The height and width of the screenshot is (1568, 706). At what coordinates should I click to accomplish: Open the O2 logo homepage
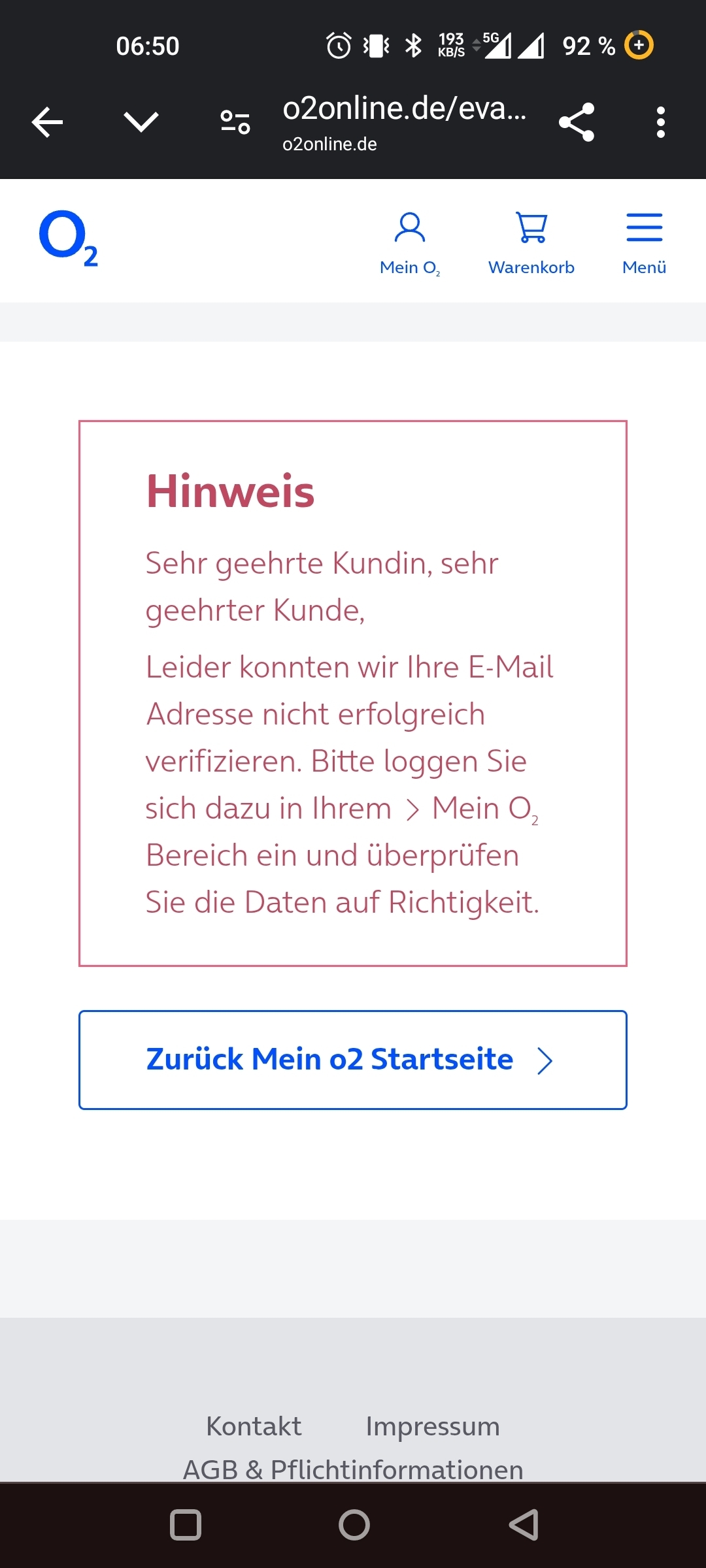[69, 239]
